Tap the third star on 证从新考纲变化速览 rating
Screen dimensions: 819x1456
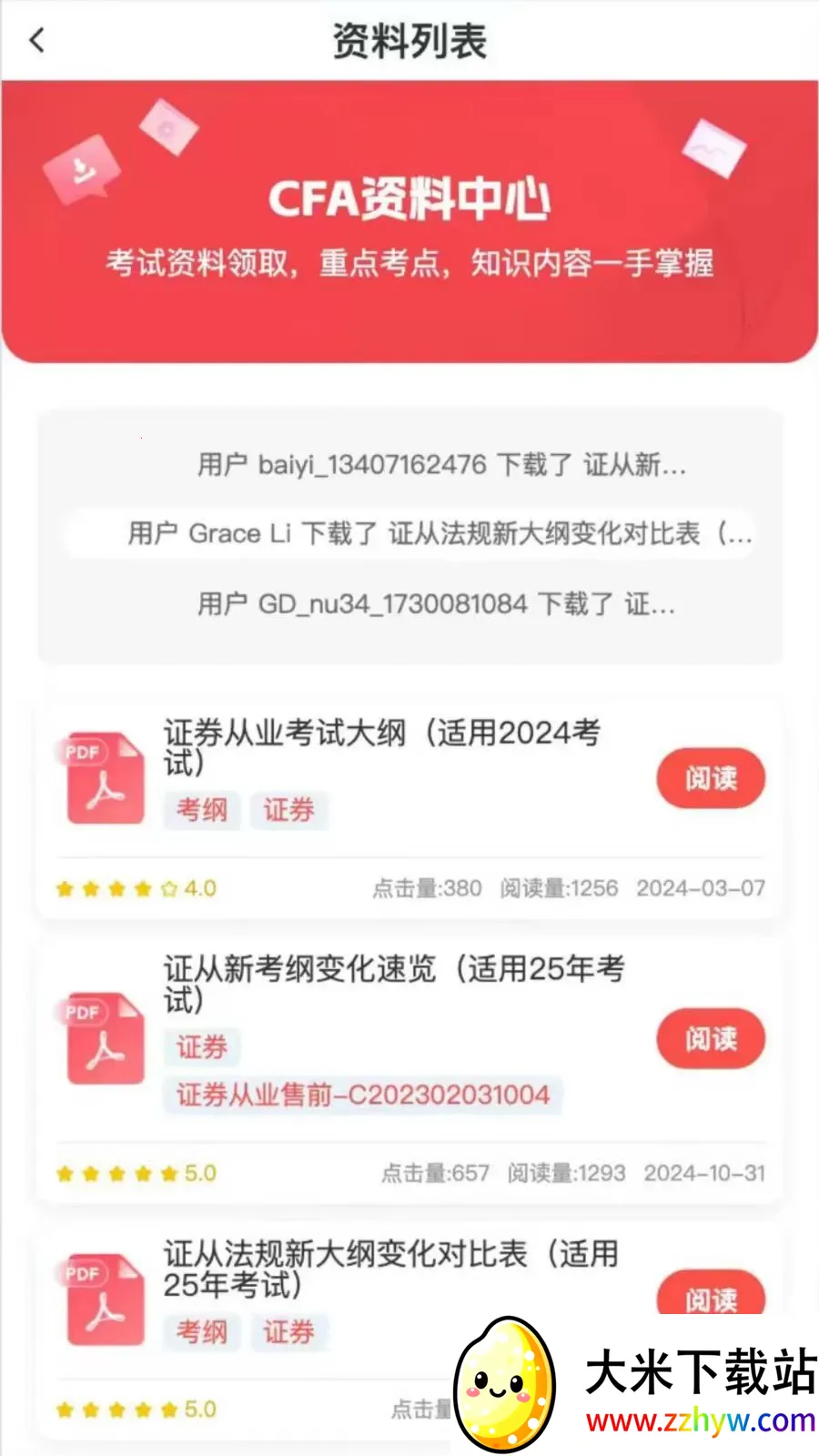tap(116, 1174)
